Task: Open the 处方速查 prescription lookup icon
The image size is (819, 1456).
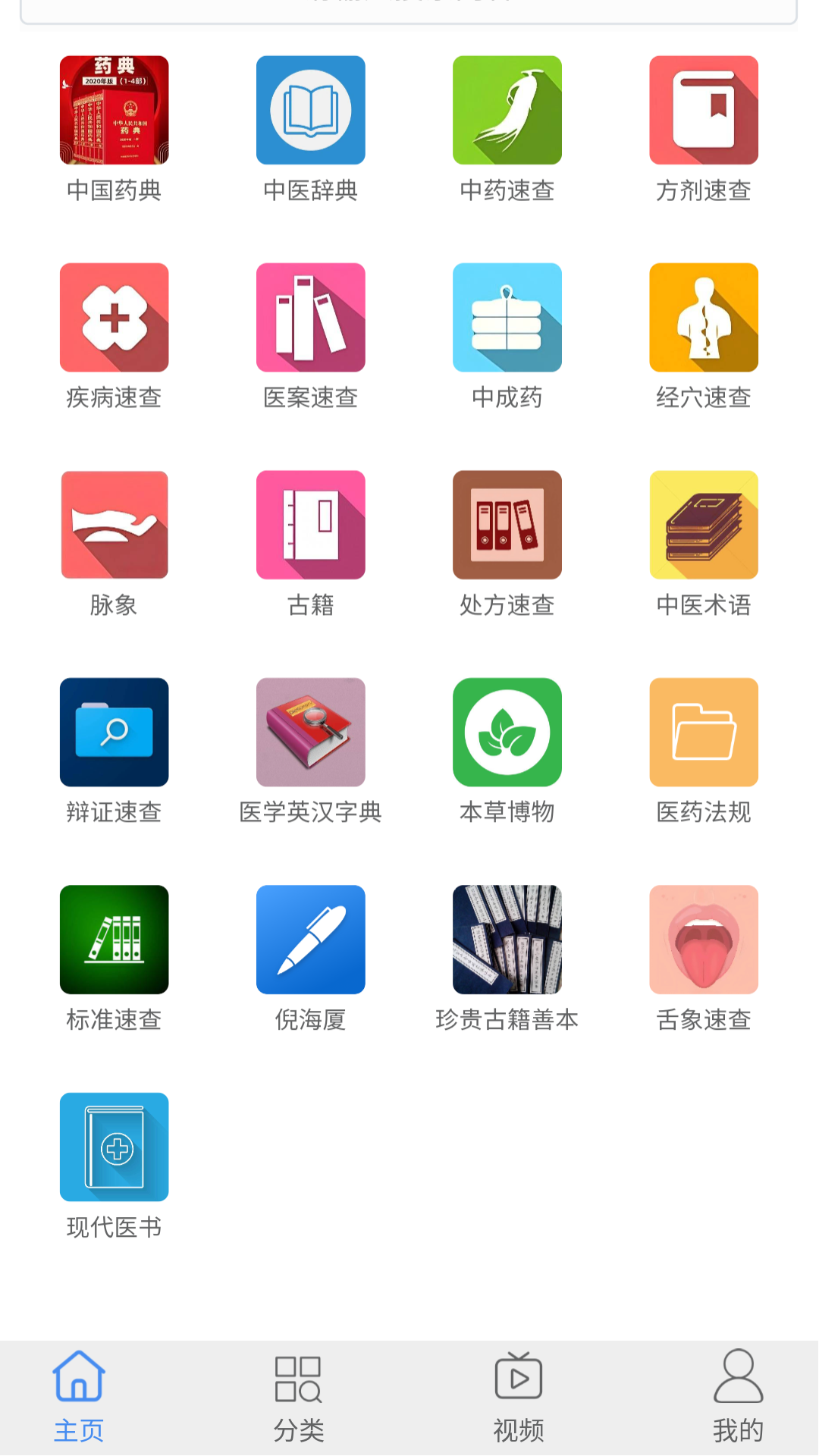Action: pyautogui.click(x=507, y=525)
